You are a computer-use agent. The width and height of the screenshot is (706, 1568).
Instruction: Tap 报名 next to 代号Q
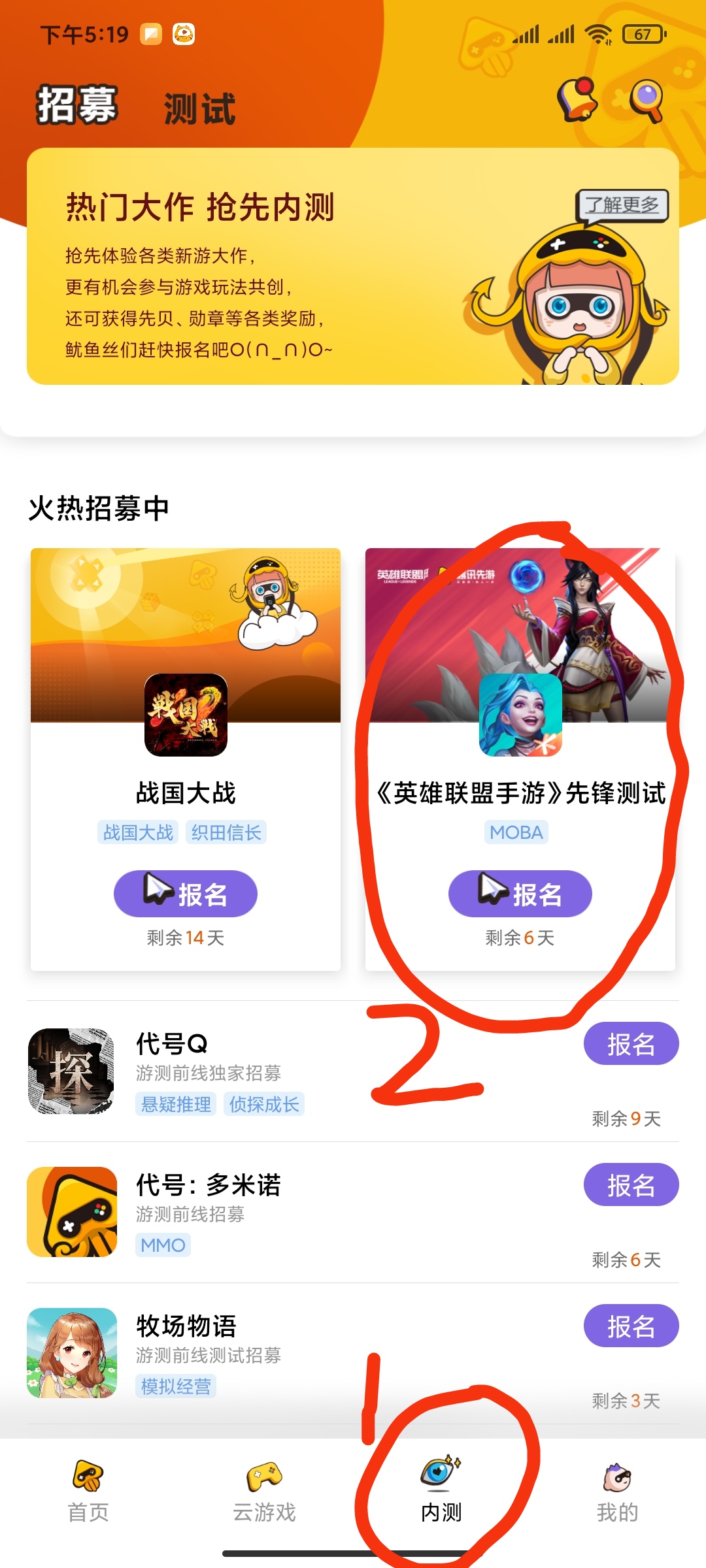[x=631, y=1043]
